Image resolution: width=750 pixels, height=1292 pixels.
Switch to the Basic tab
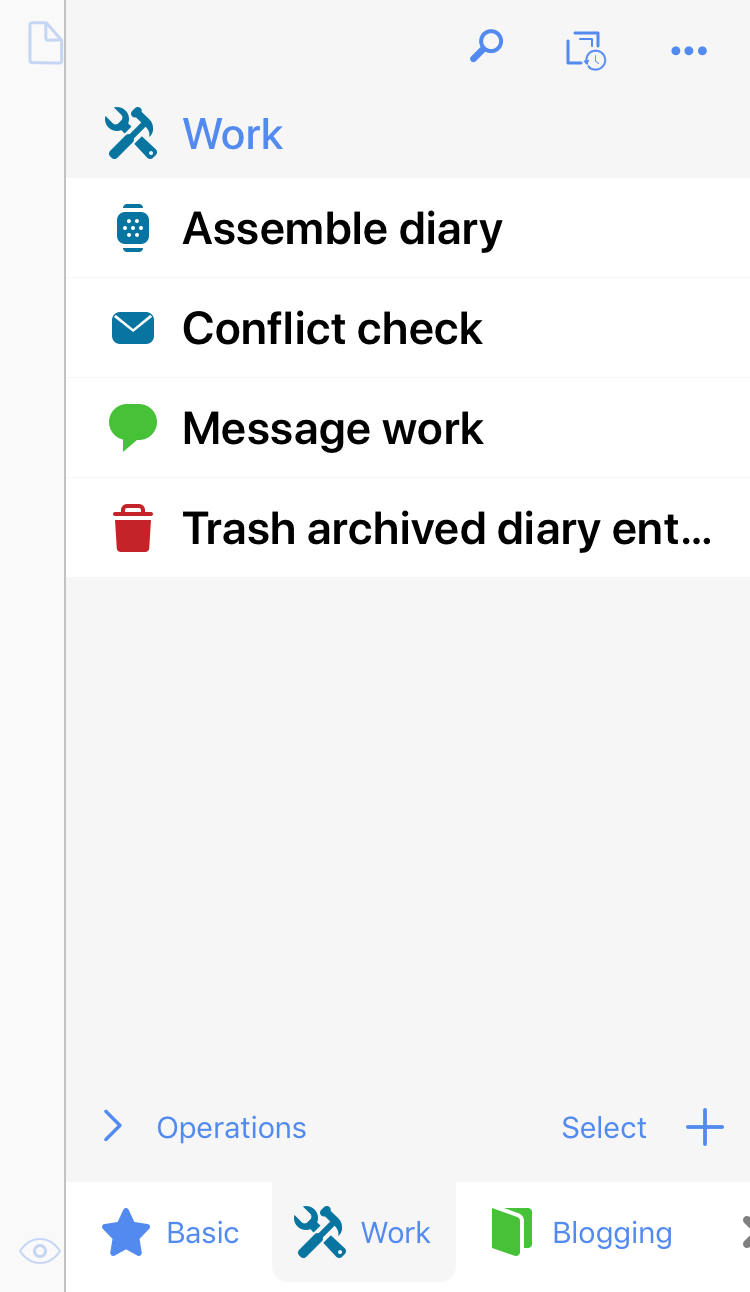click(x=171, y=1232)
